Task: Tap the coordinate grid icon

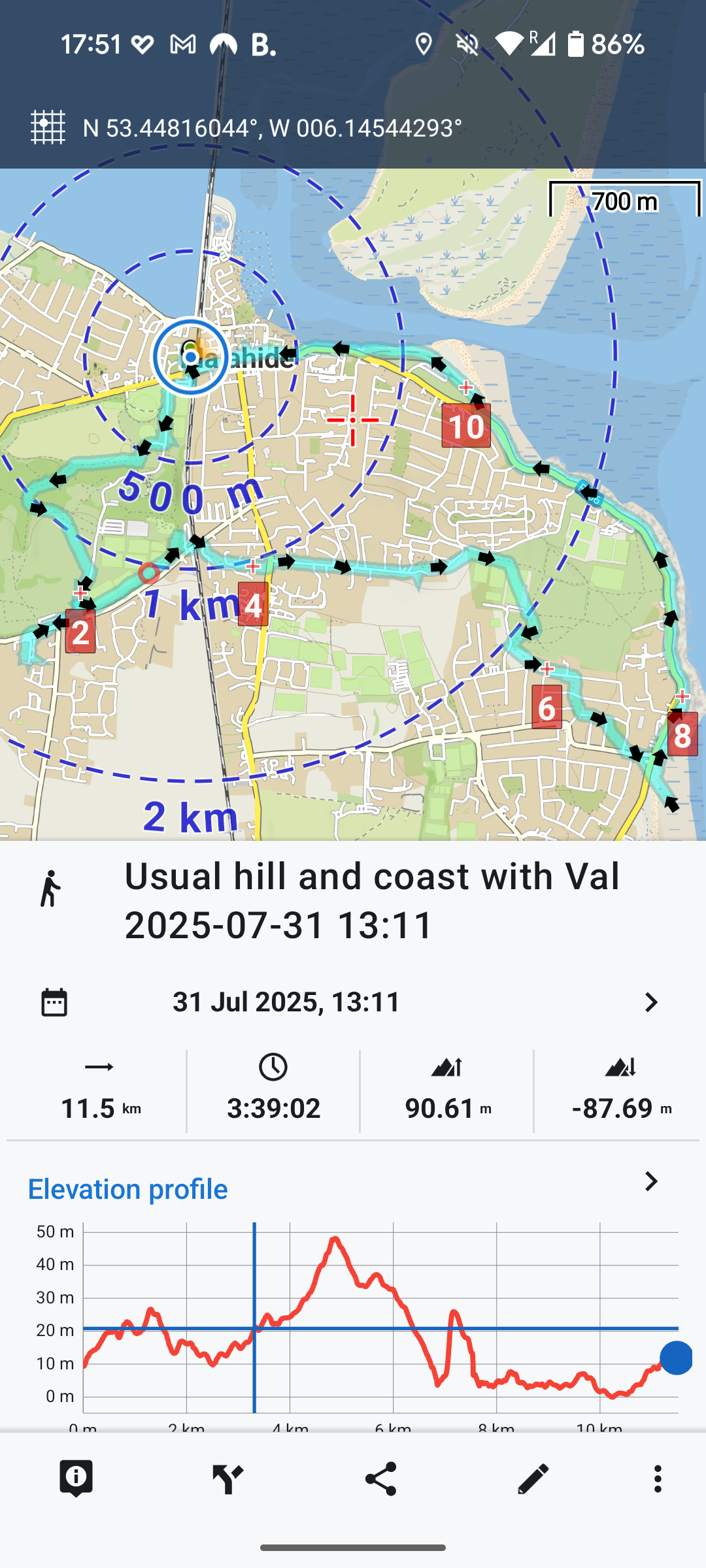Action: [x=48, y=127]
